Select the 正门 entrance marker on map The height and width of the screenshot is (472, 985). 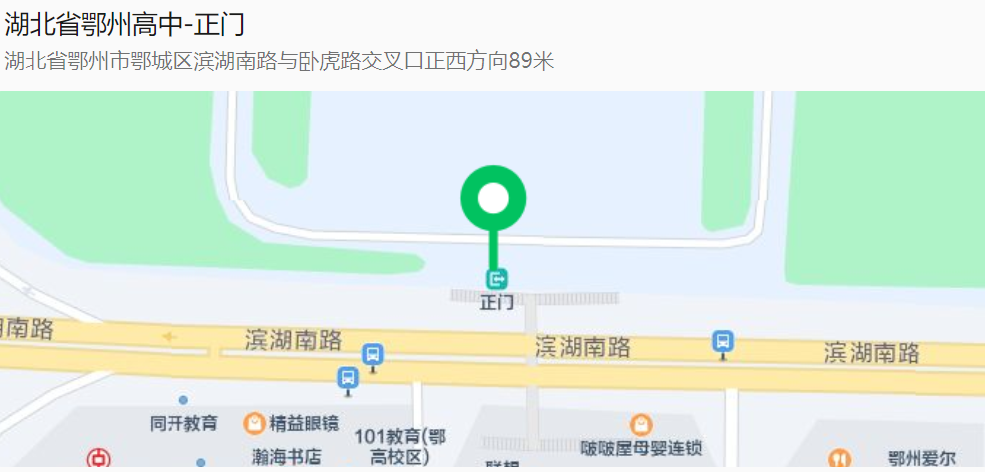pyautogui.click(x=497, y=279)
